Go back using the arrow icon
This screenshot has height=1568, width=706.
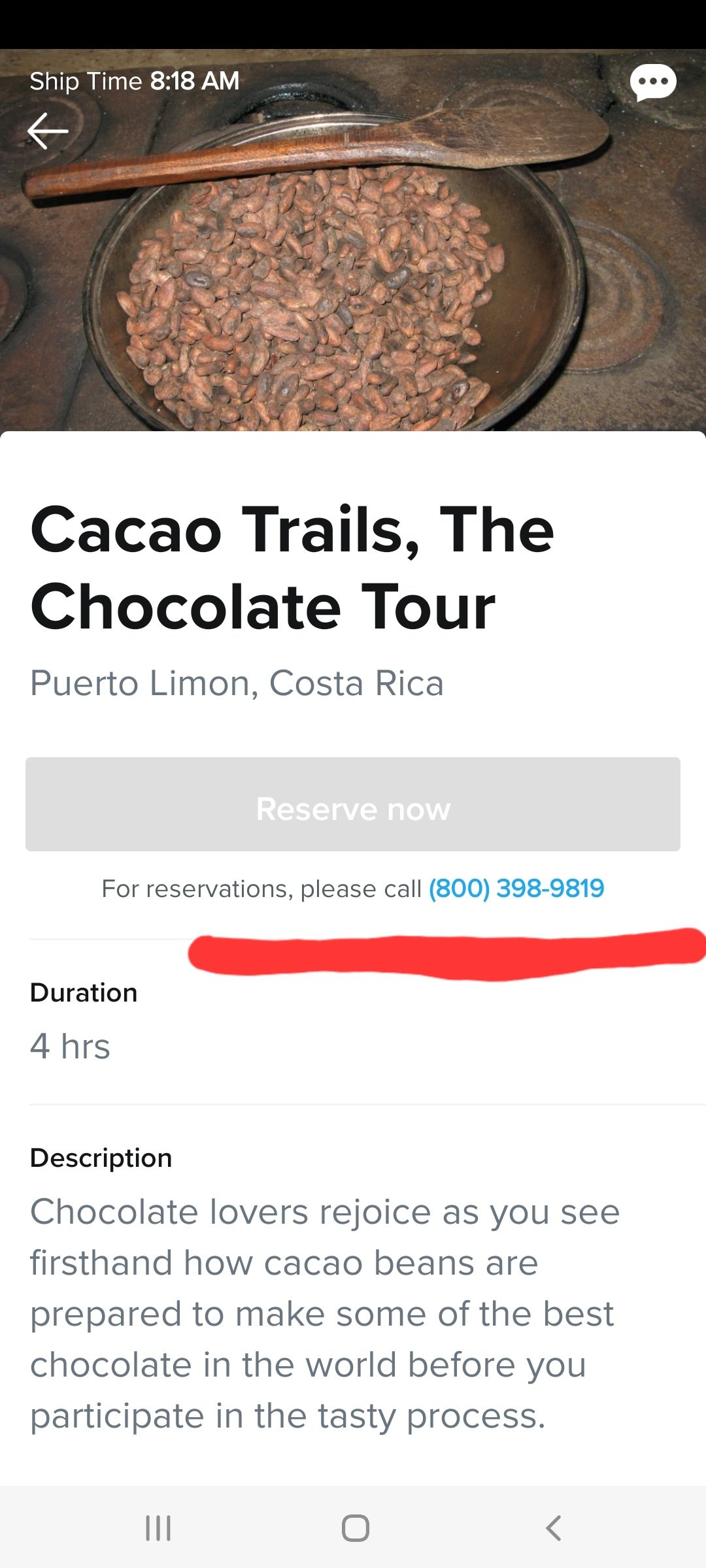[48, 131]
